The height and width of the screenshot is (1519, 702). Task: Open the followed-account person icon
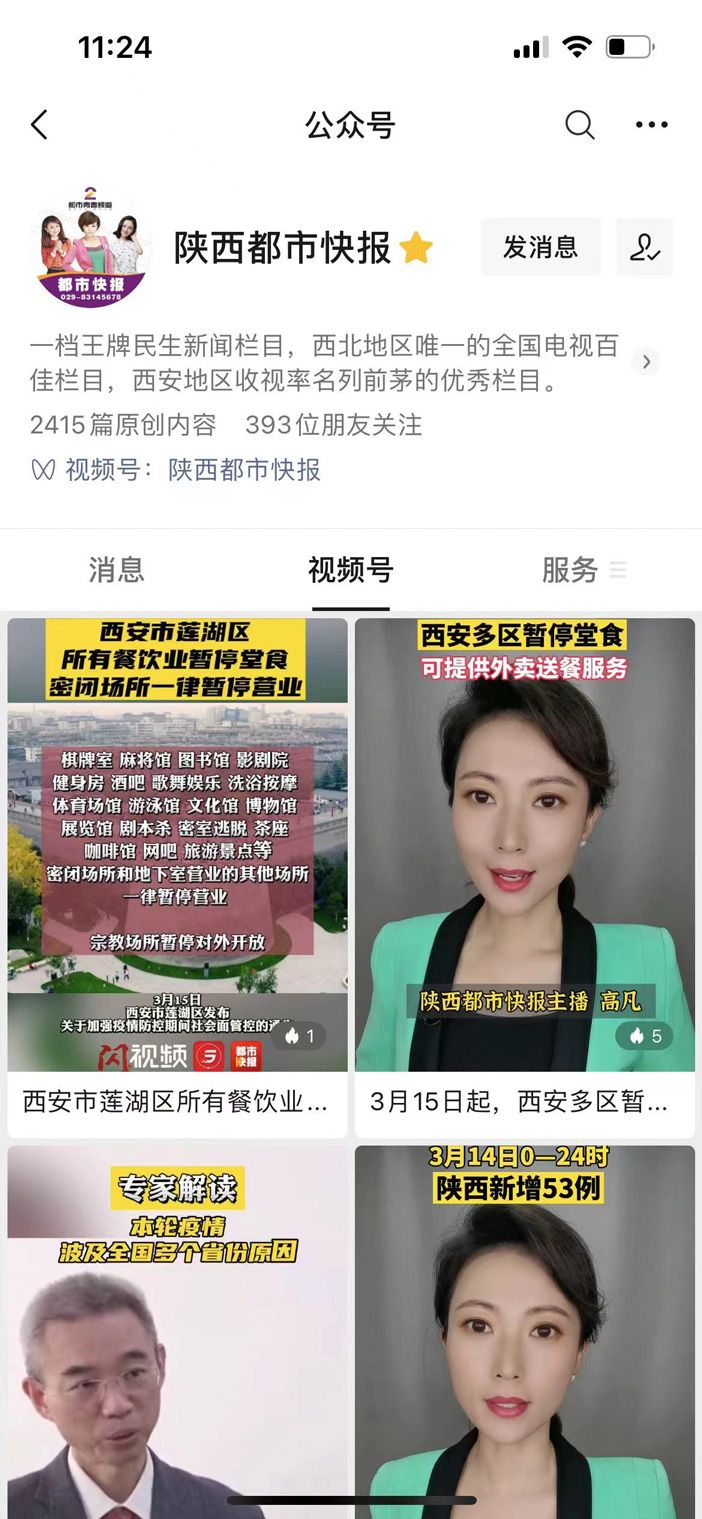(x=644, y=247)
